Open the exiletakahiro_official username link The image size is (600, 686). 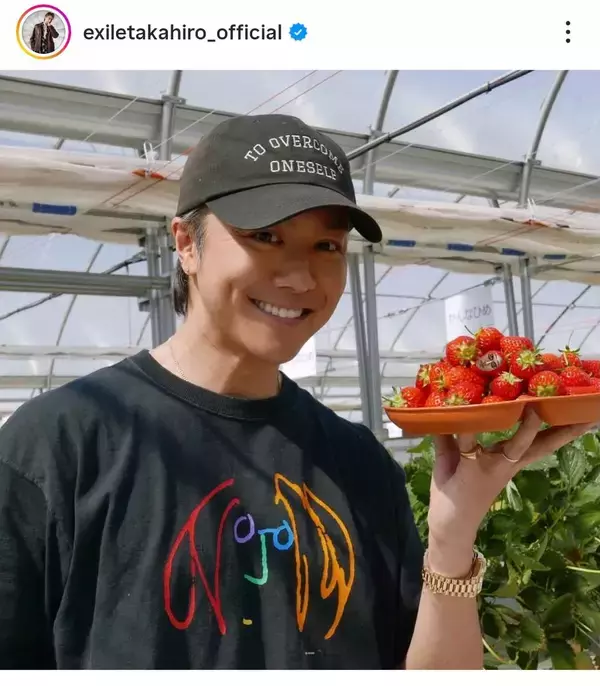182,32
